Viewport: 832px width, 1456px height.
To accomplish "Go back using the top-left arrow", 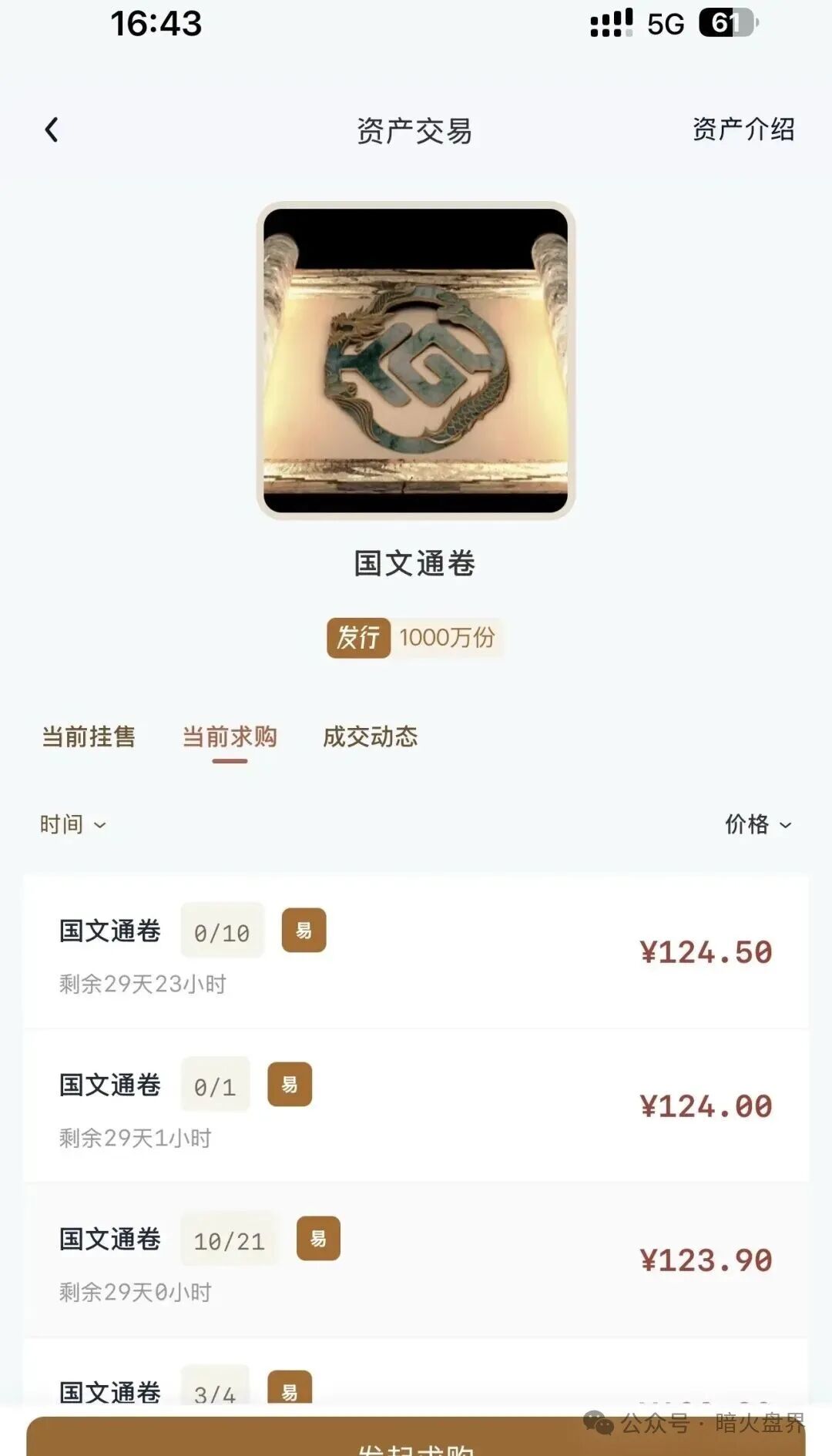I will [x=52, y=129].
